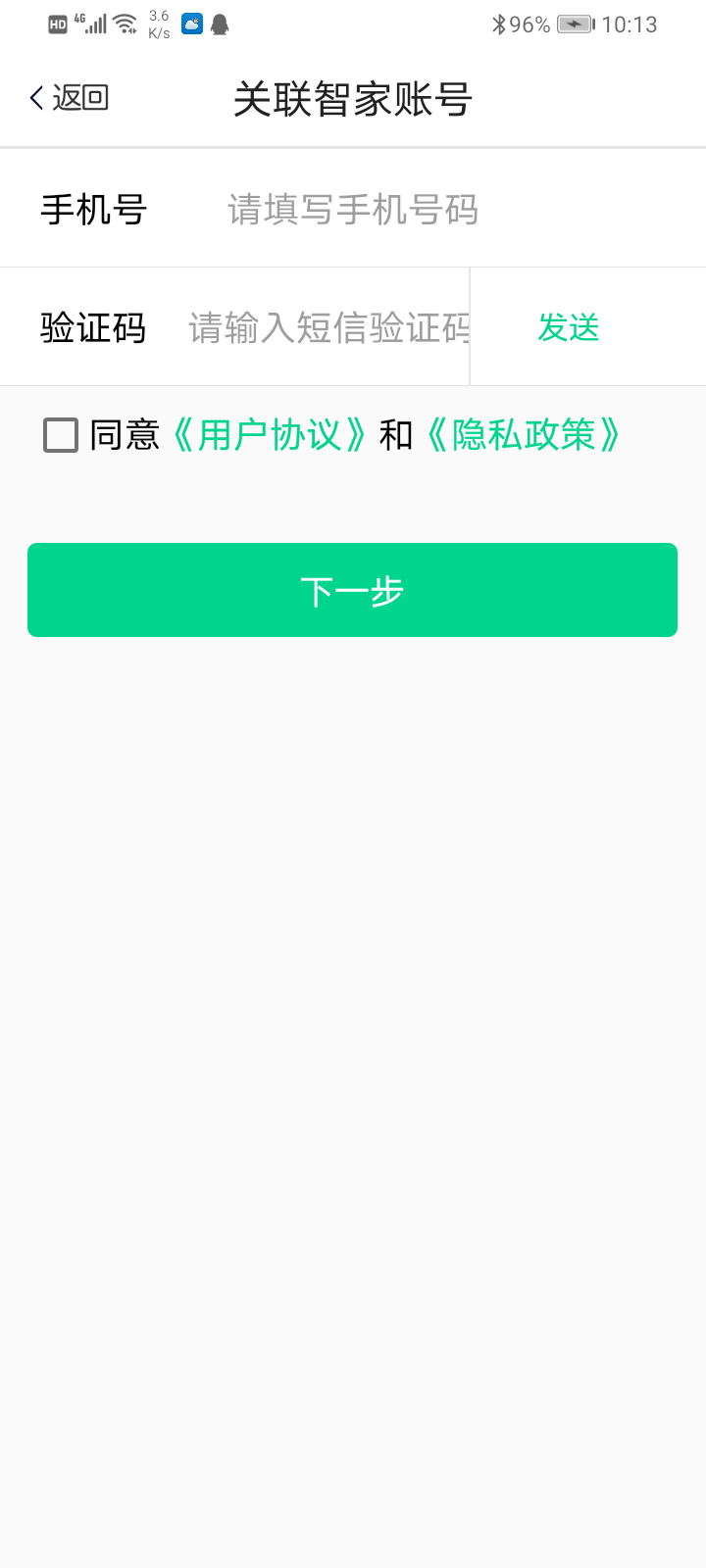Go back using the 返回 button
The height and width of the screenshot is (1568, 706).
point(69,98)
